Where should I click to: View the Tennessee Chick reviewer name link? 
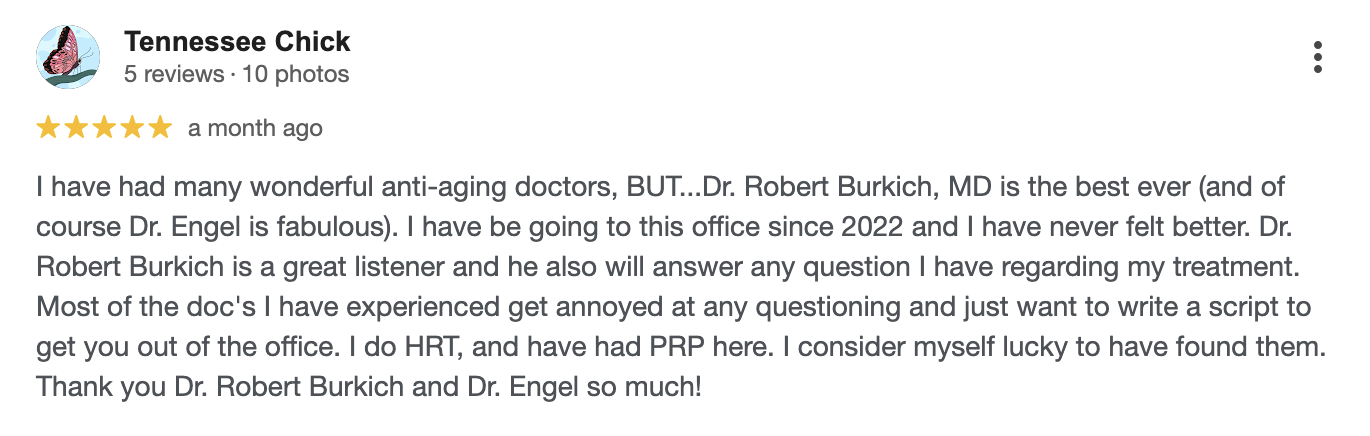point(237,42)
